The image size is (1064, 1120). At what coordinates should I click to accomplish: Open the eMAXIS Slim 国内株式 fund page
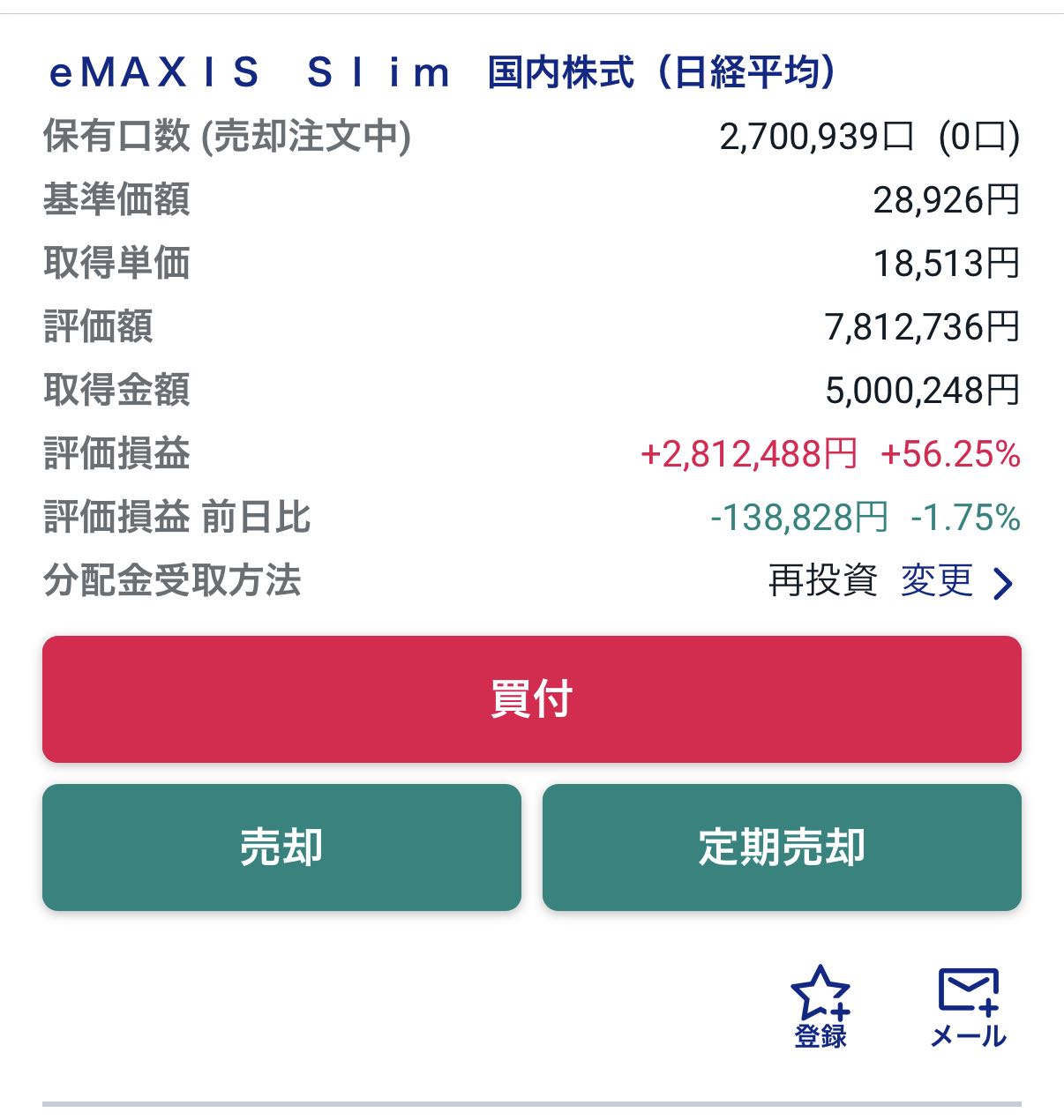click(441, 72)
